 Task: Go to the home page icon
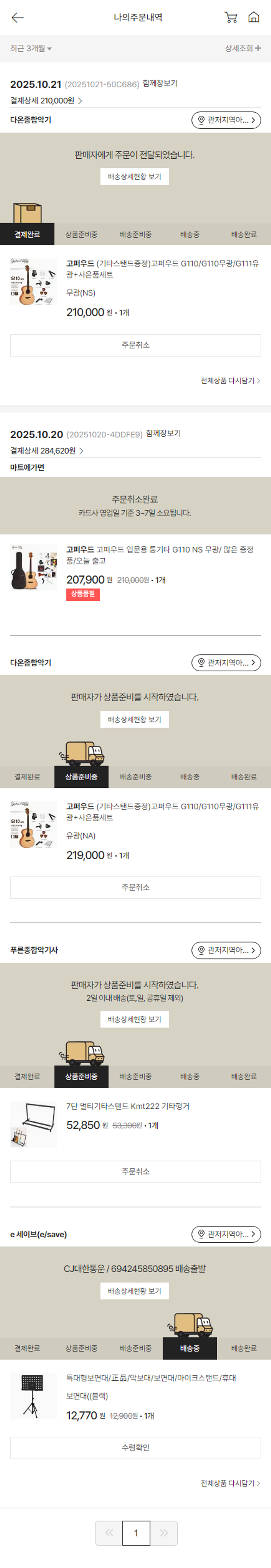point(253,18)
